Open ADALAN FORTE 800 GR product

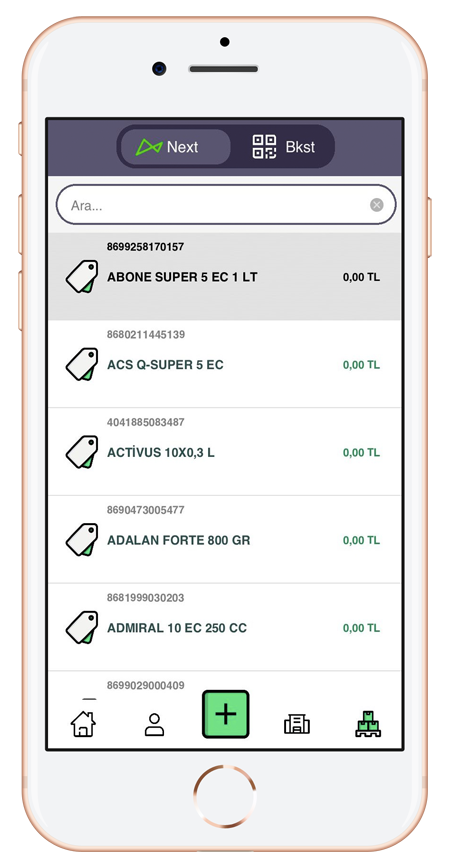point(224,540)
